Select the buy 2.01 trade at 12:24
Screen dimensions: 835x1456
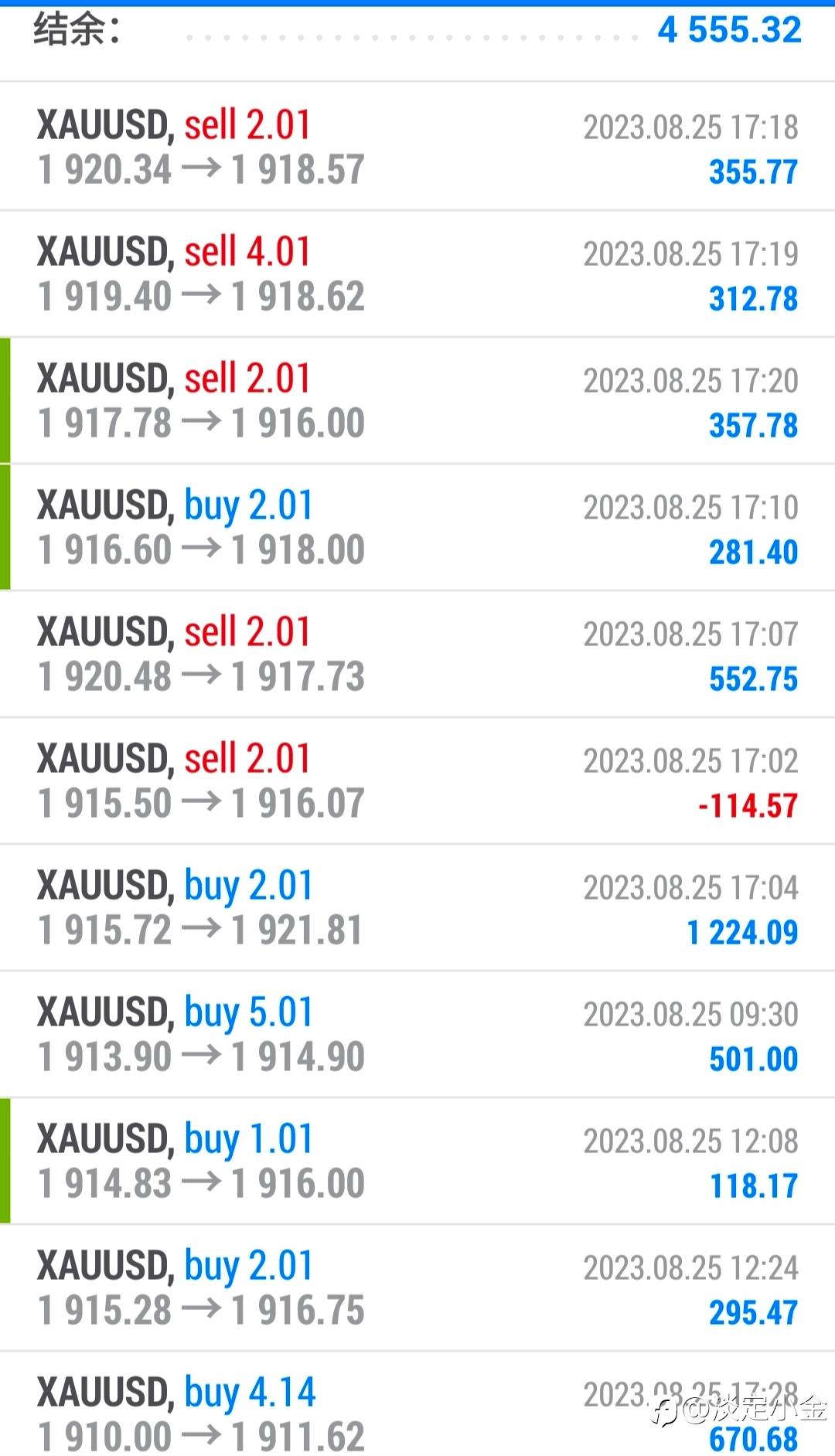point(417,1288)
